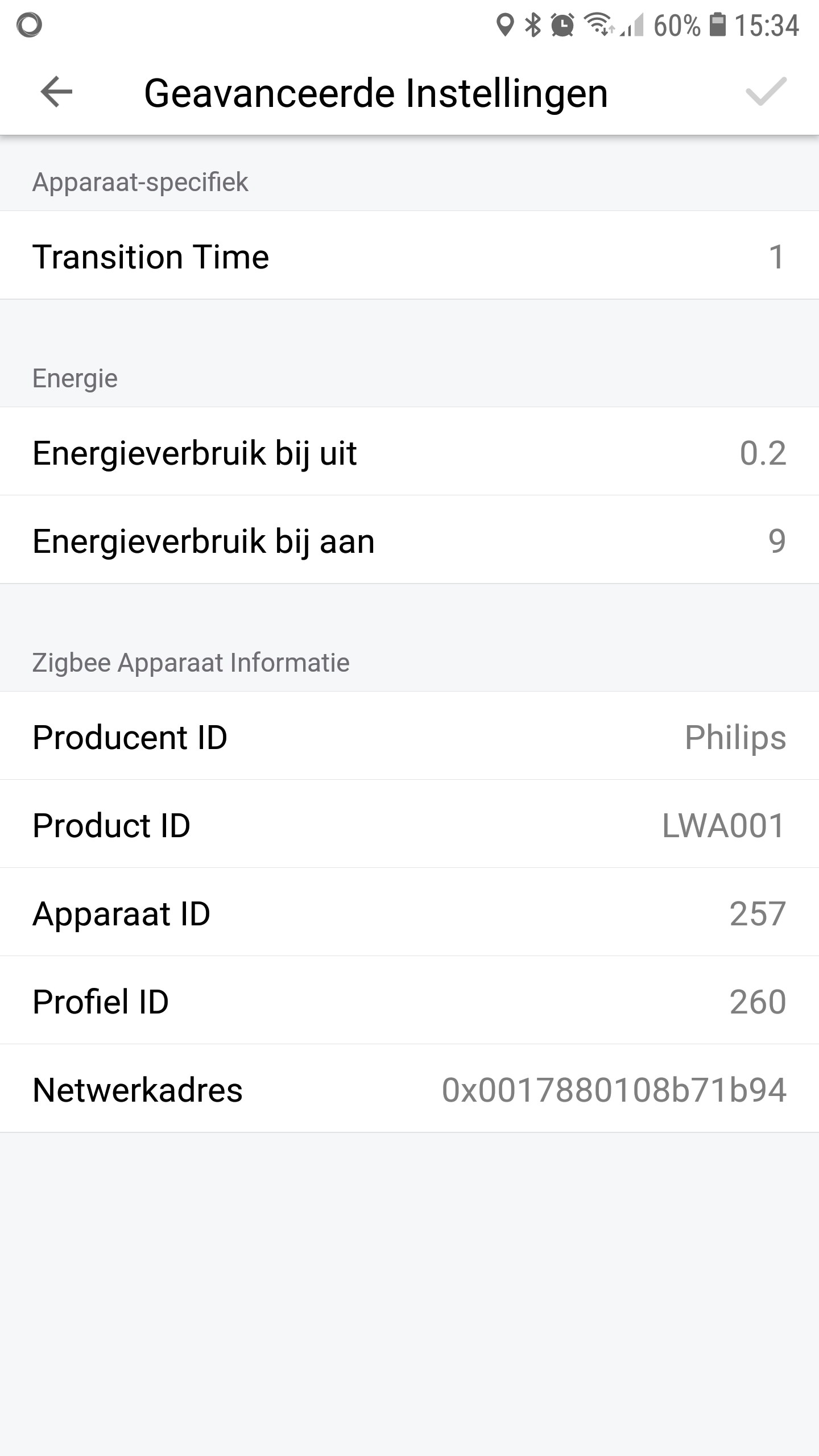Confirm settings with the checkmark icon
Image resolution: width=819 pixels, height=1456 pixels.
click(x=766, y=92)
